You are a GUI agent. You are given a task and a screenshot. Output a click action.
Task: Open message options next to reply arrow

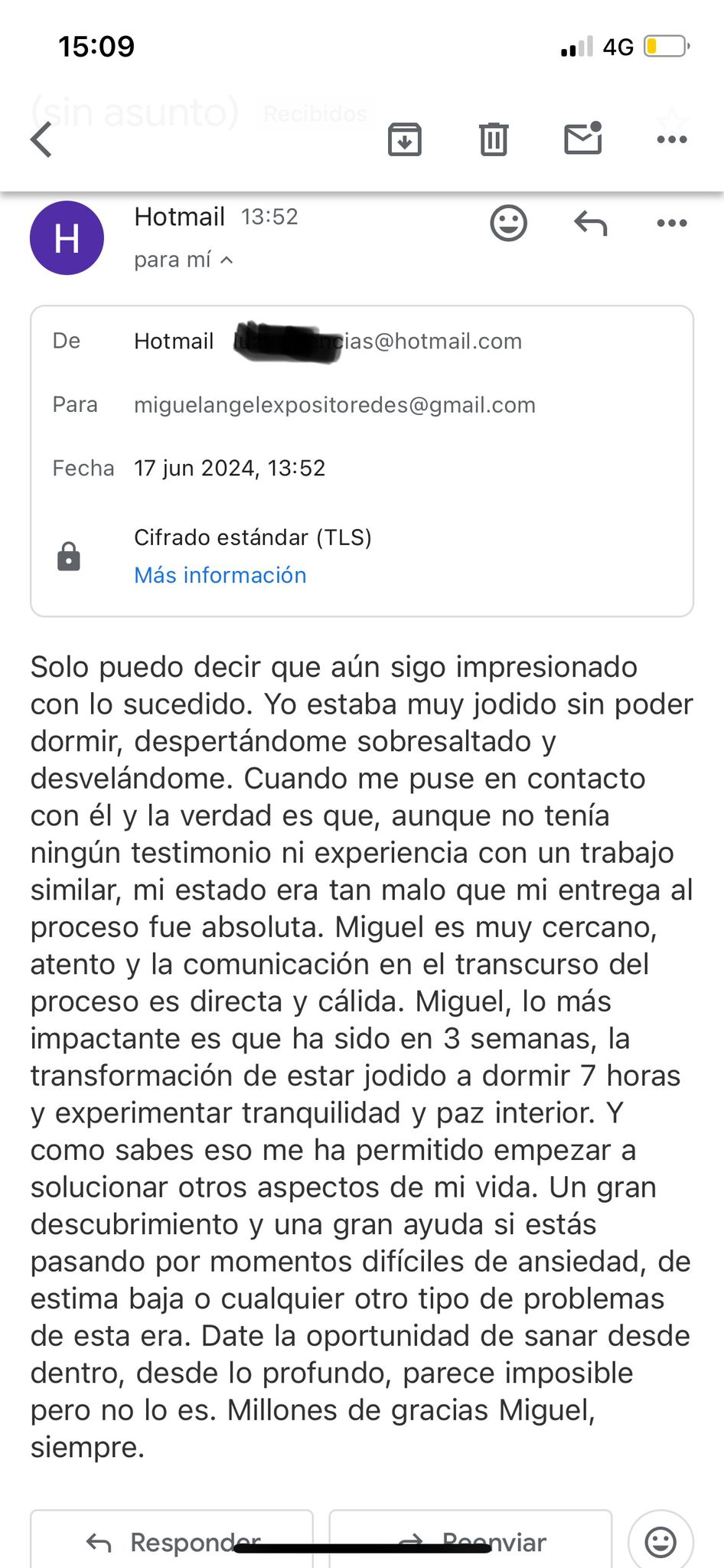[671, 224]
